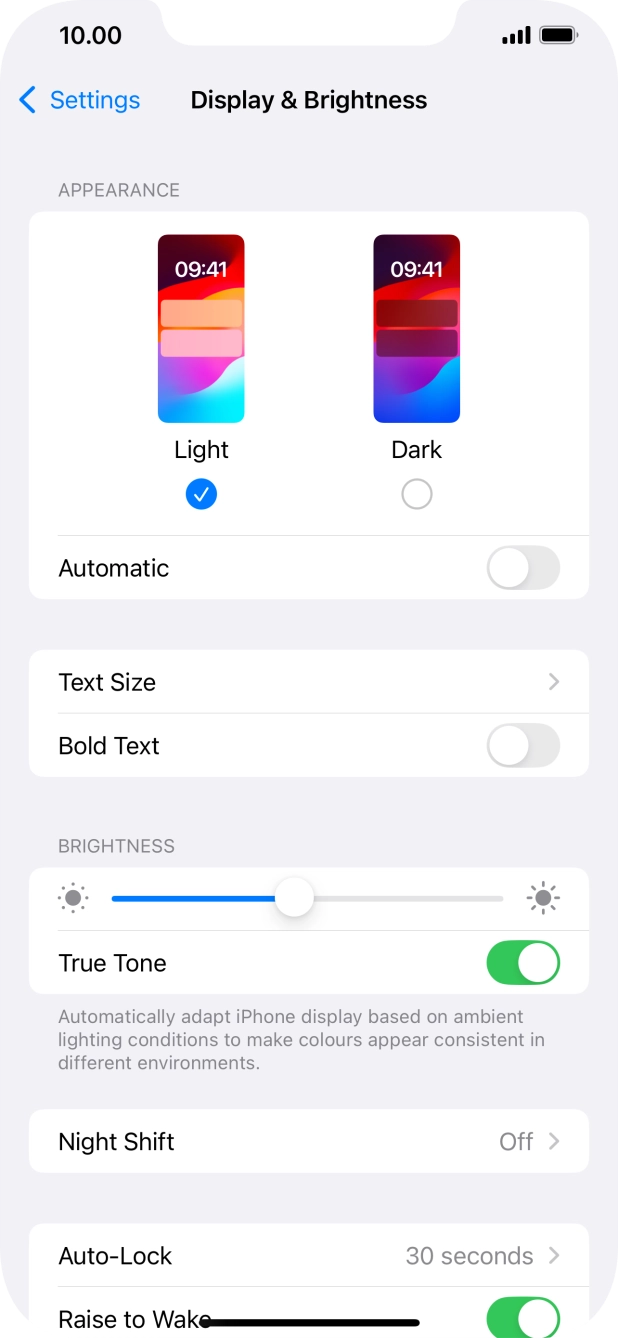
Task: Open Night Shift settings
Action: point(308,1141)
